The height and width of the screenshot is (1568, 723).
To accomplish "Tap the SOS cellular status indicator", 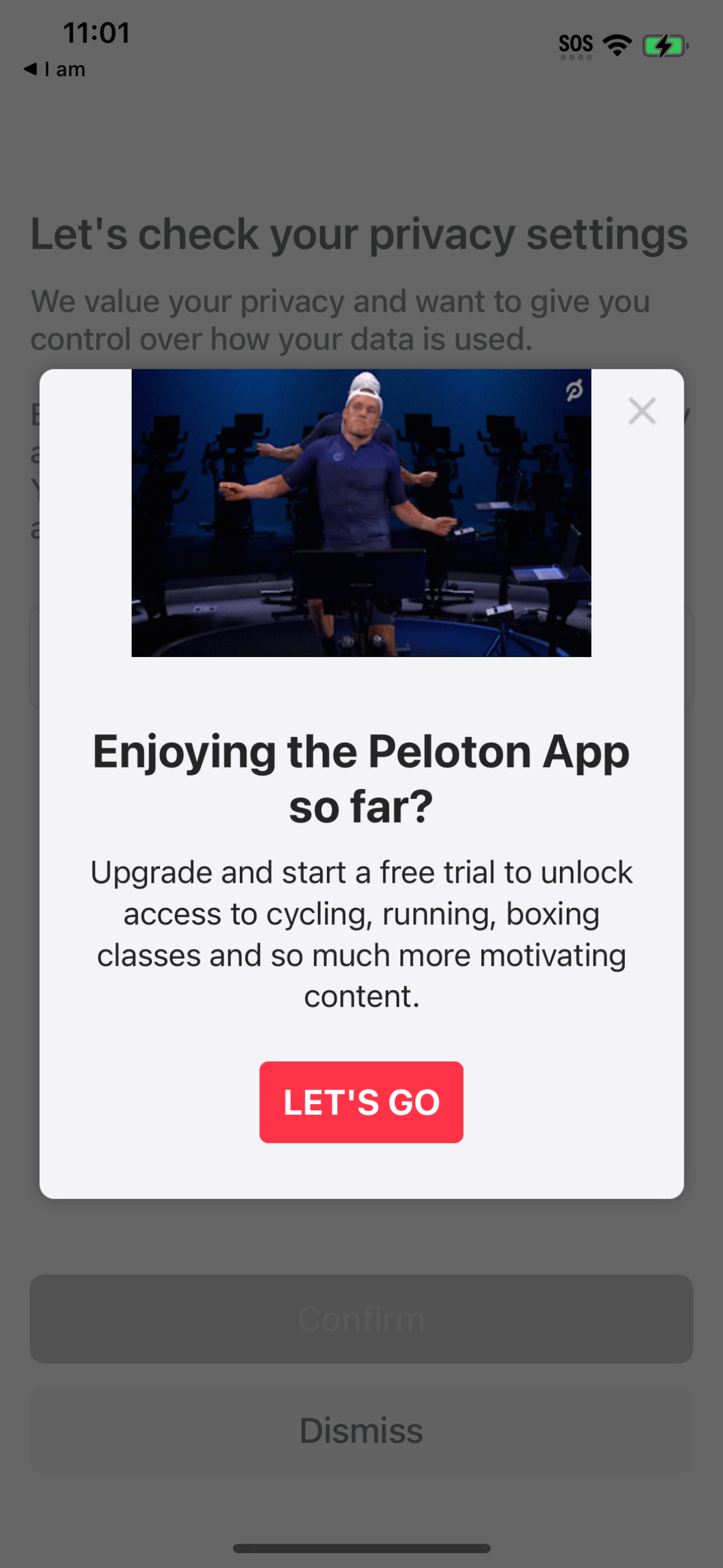I will click(x=576, y=44).
